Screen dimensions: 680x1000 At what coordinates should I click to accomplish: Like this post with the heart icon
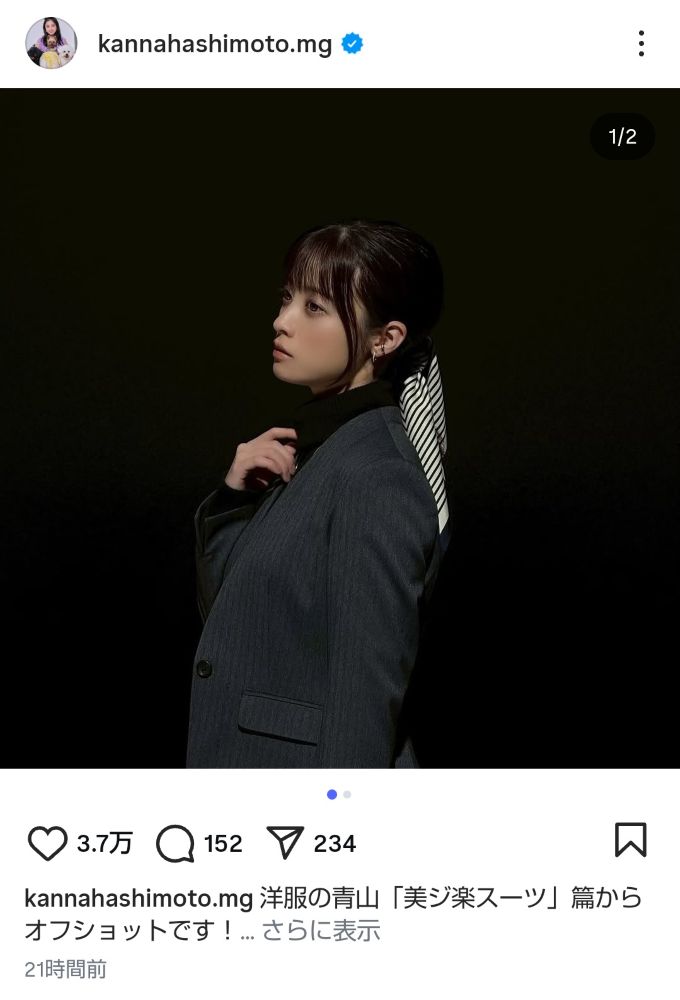pyautogui.click(x=46, y=843)
